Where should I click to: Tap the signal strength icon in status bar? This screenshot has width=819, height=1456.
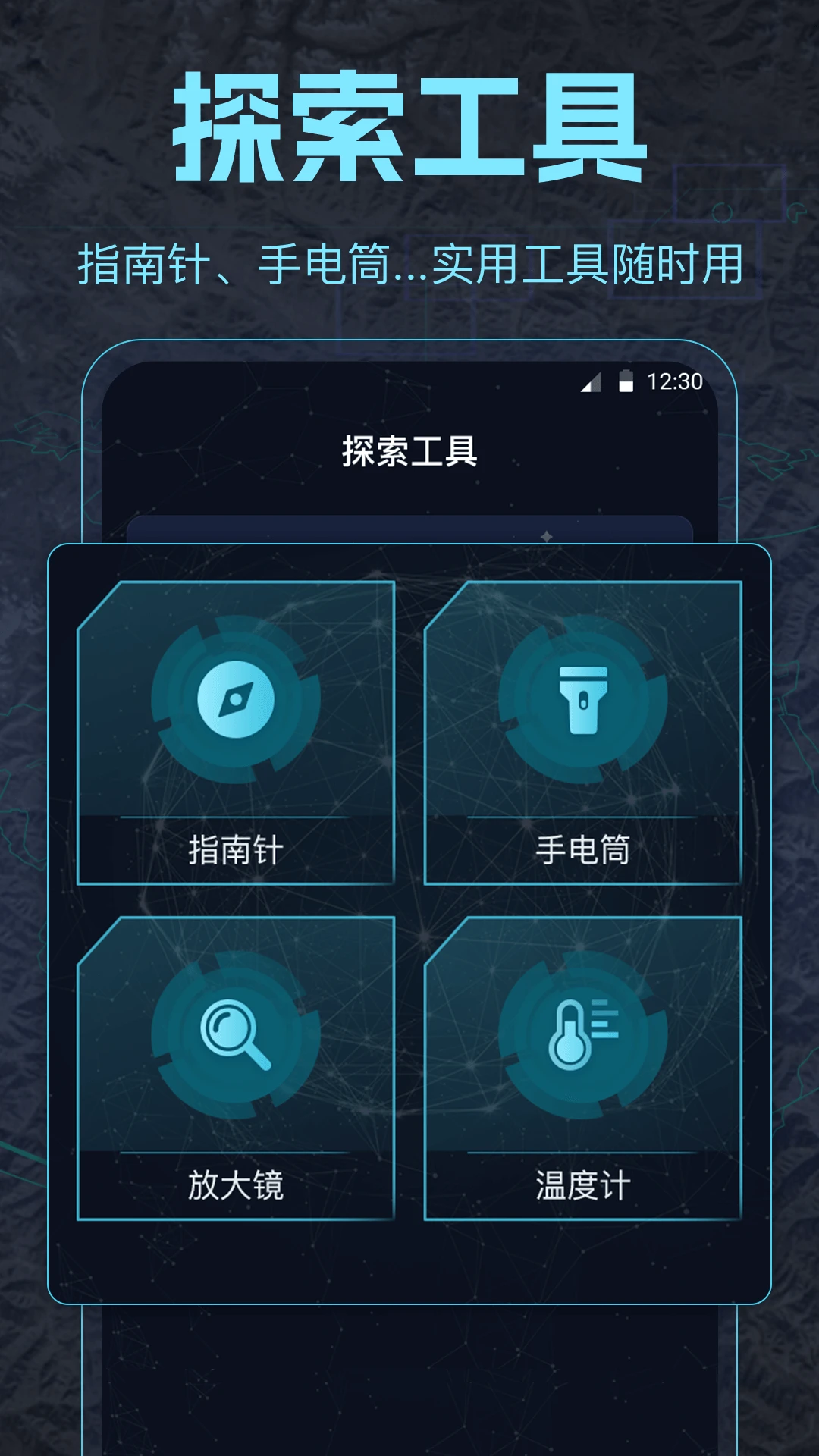coord(592,384)
